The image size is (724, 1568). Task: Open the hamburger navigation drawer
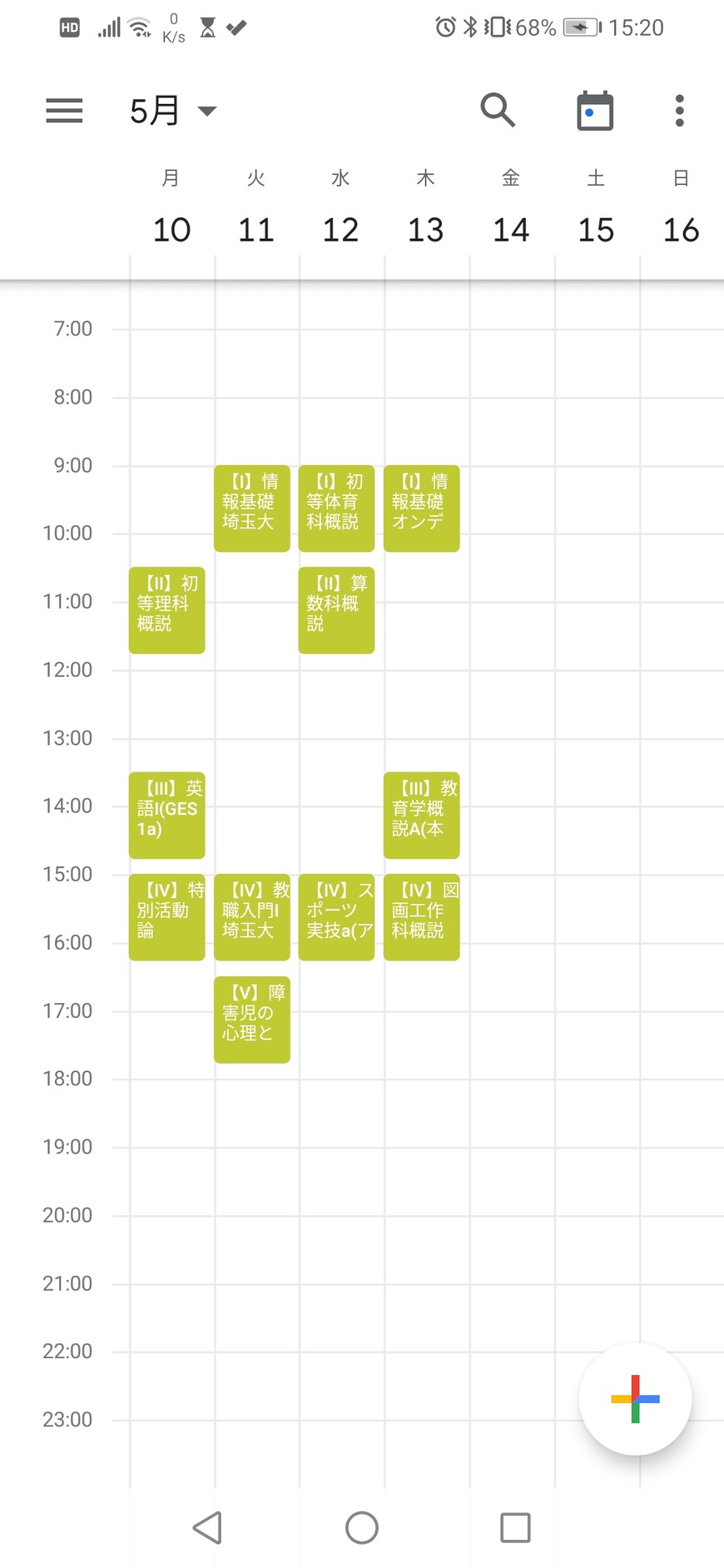64,111
